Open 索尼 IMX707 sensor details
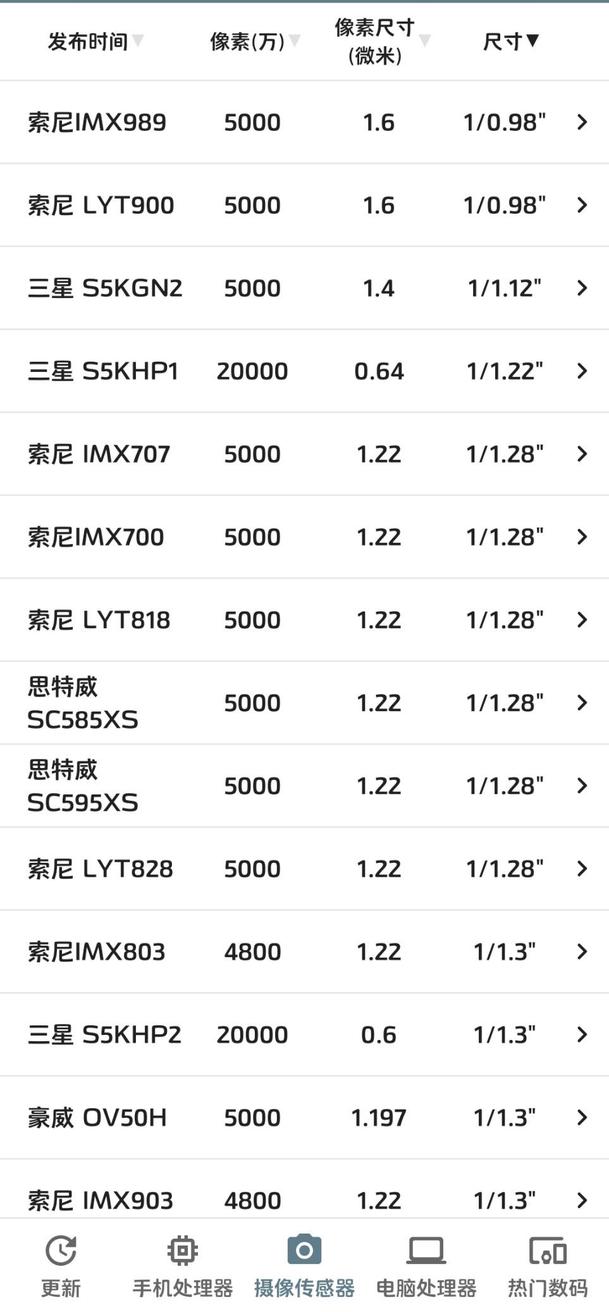 click(304, 455)
